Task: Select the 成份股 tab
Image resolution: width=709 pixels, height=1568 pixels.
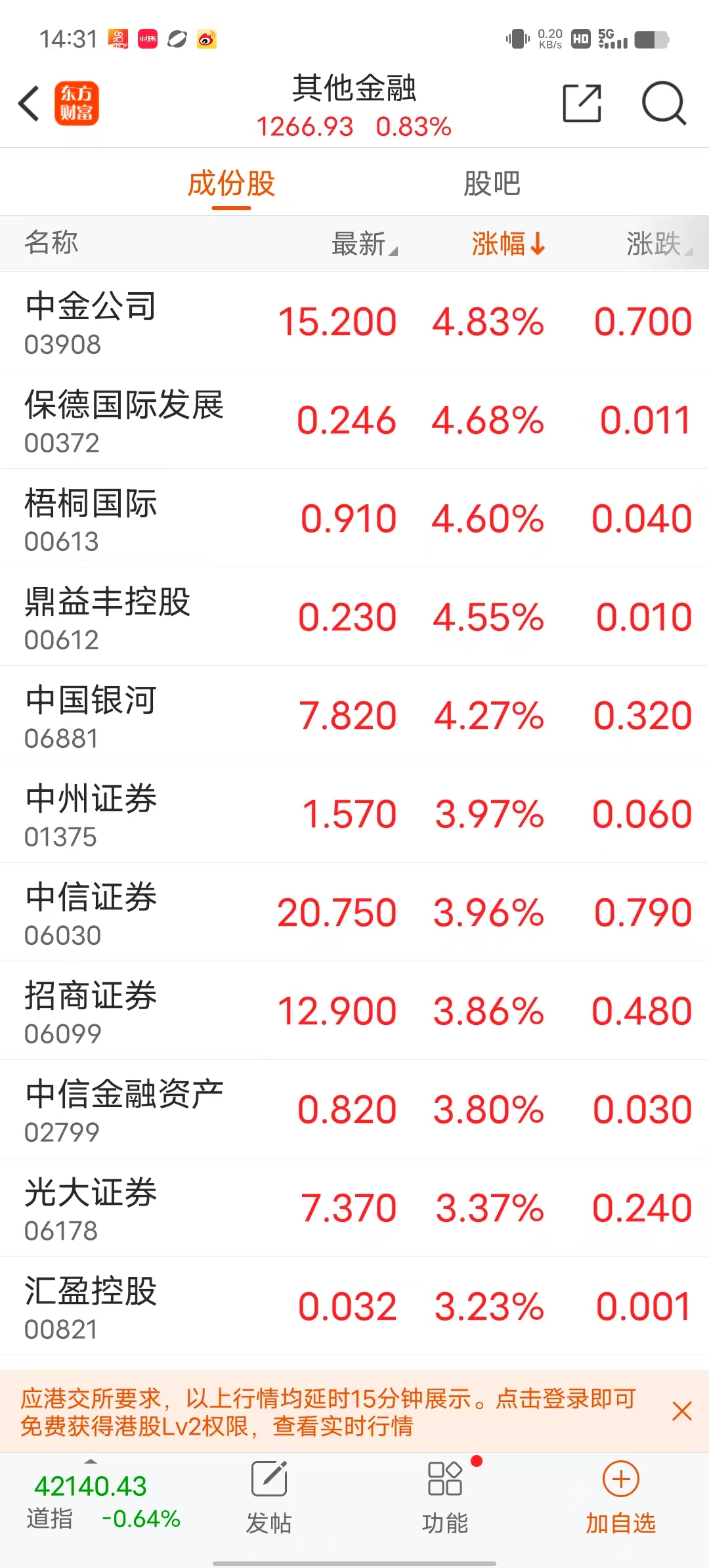Action: (231, 183)
